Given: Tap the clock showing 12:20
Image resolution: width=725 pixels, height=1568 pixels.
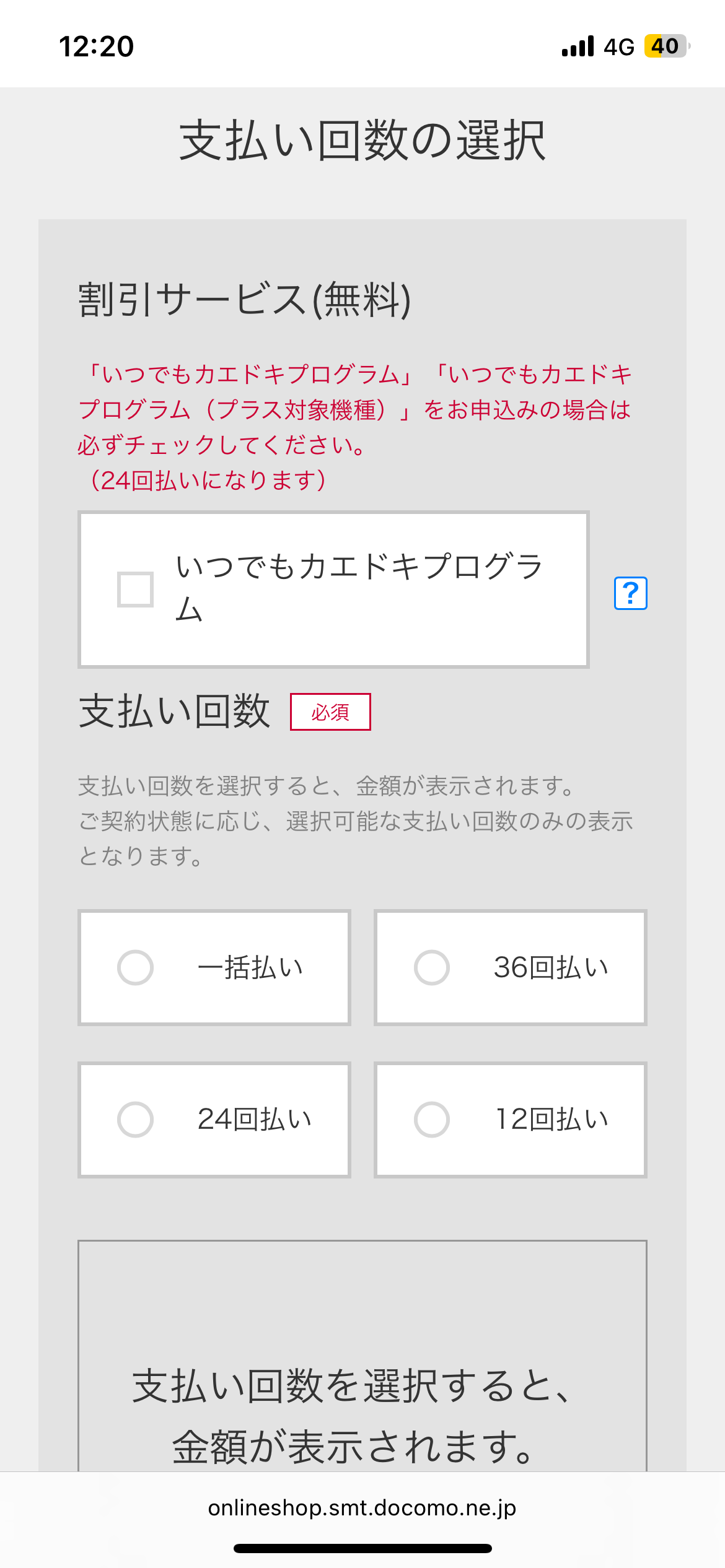Looking at the screenshot, I should [95, 46].
